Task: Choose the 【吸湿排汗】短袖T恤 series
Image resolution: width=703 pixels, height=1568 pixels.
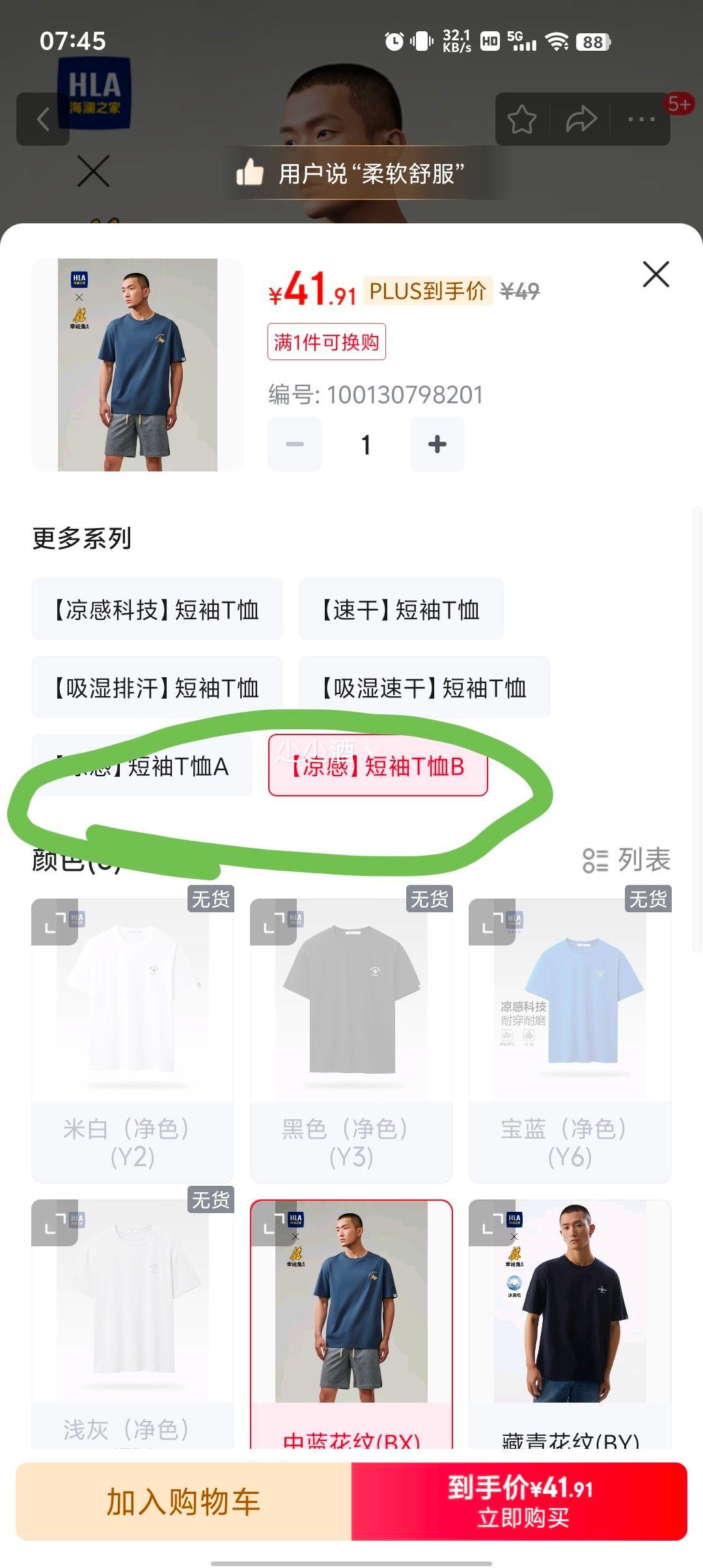Action: click(x=157, y=688)
